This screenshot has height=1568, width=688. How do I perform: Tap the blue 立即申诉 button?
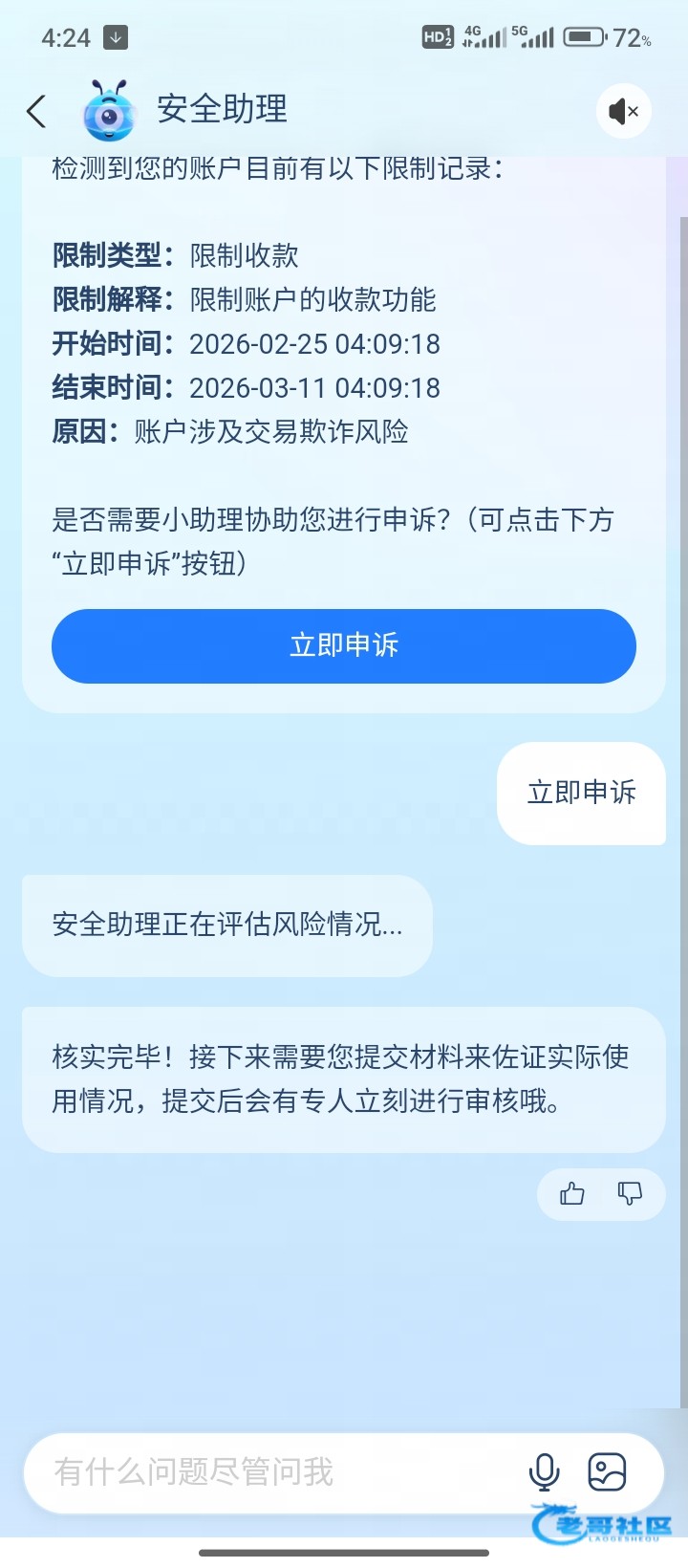pos(344,646)
